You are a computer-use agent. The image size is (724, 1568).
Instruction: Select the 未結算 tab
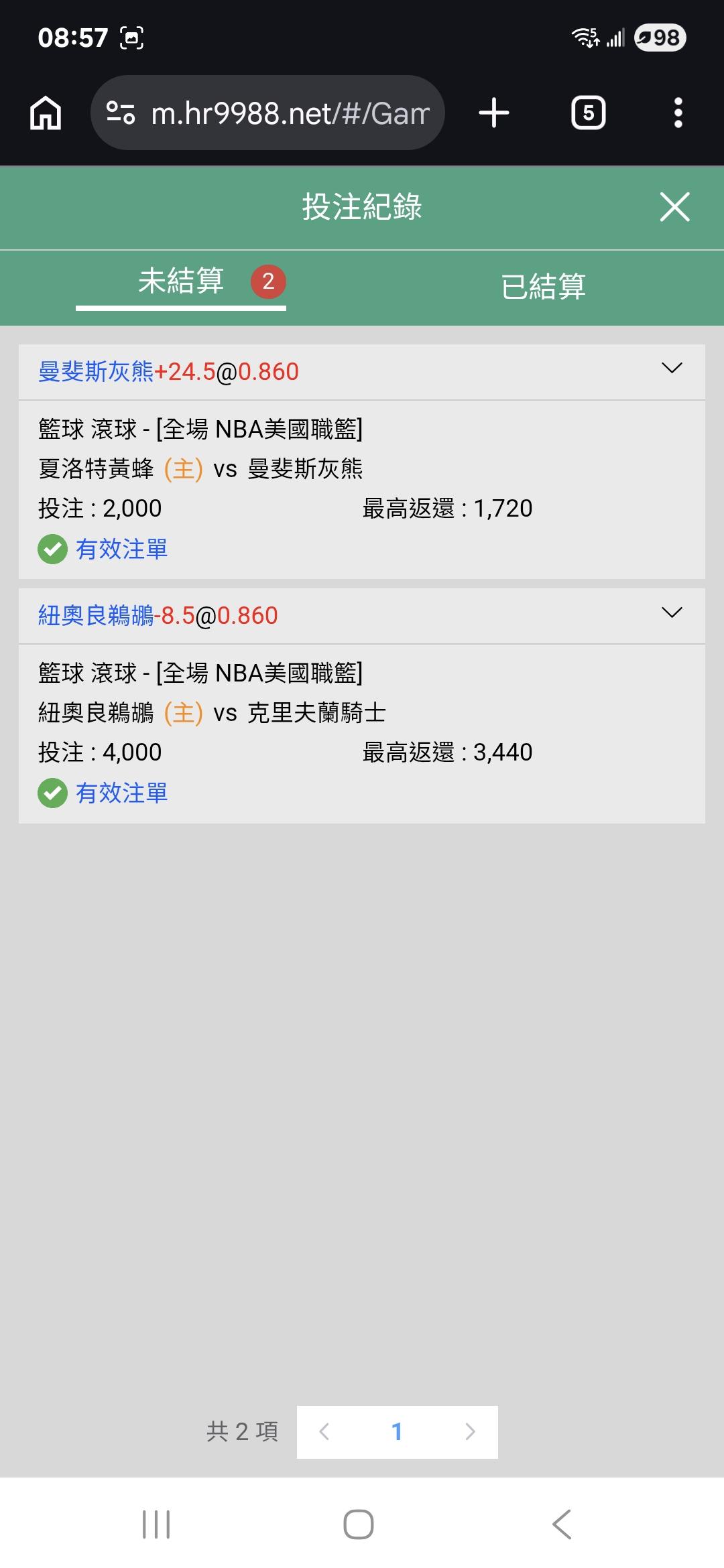coord(181,281)
